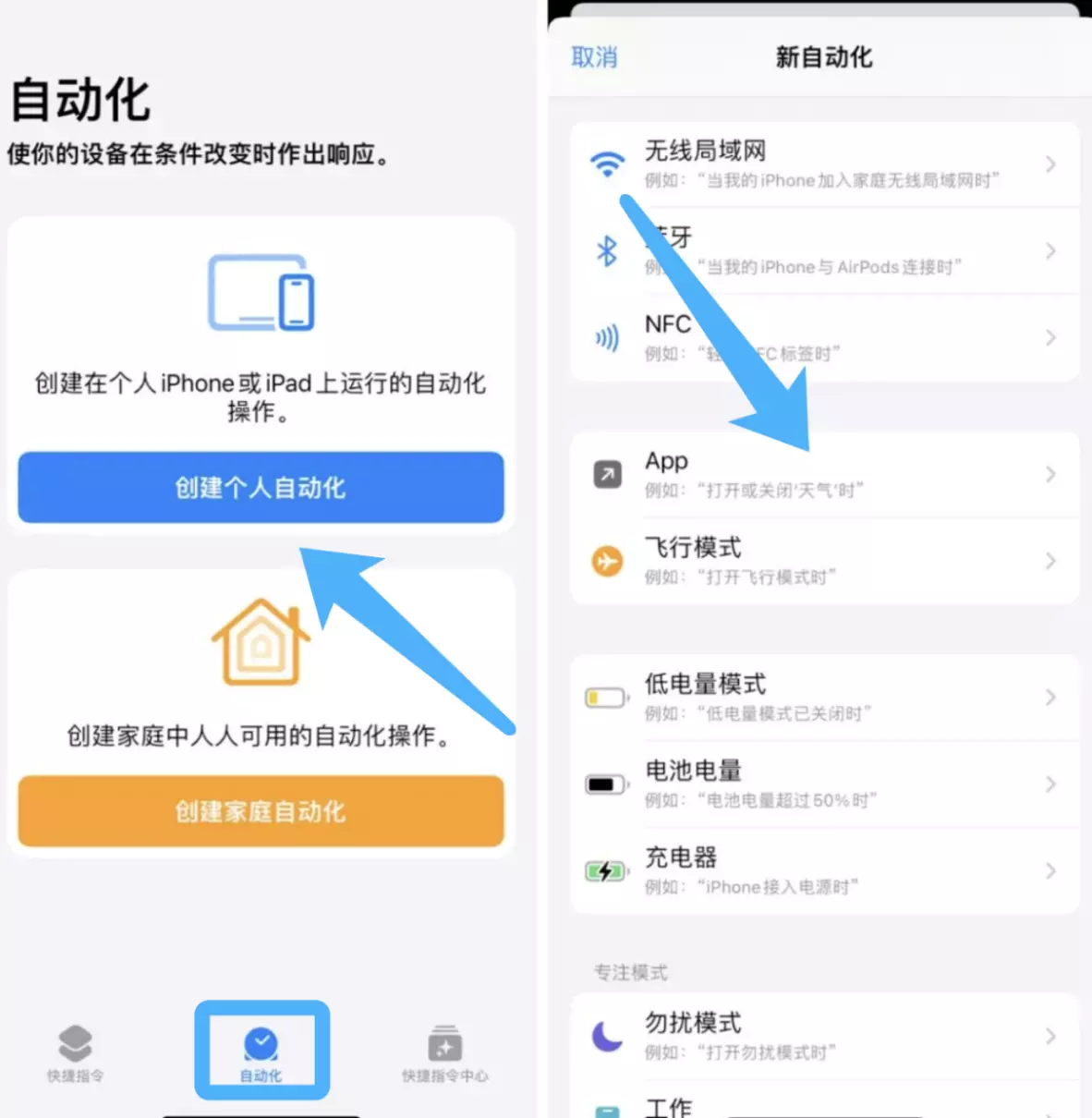Choose the 蓝牙 trigger row
This screenshot has height=1118, width=1092.
[x=824, y=251]
